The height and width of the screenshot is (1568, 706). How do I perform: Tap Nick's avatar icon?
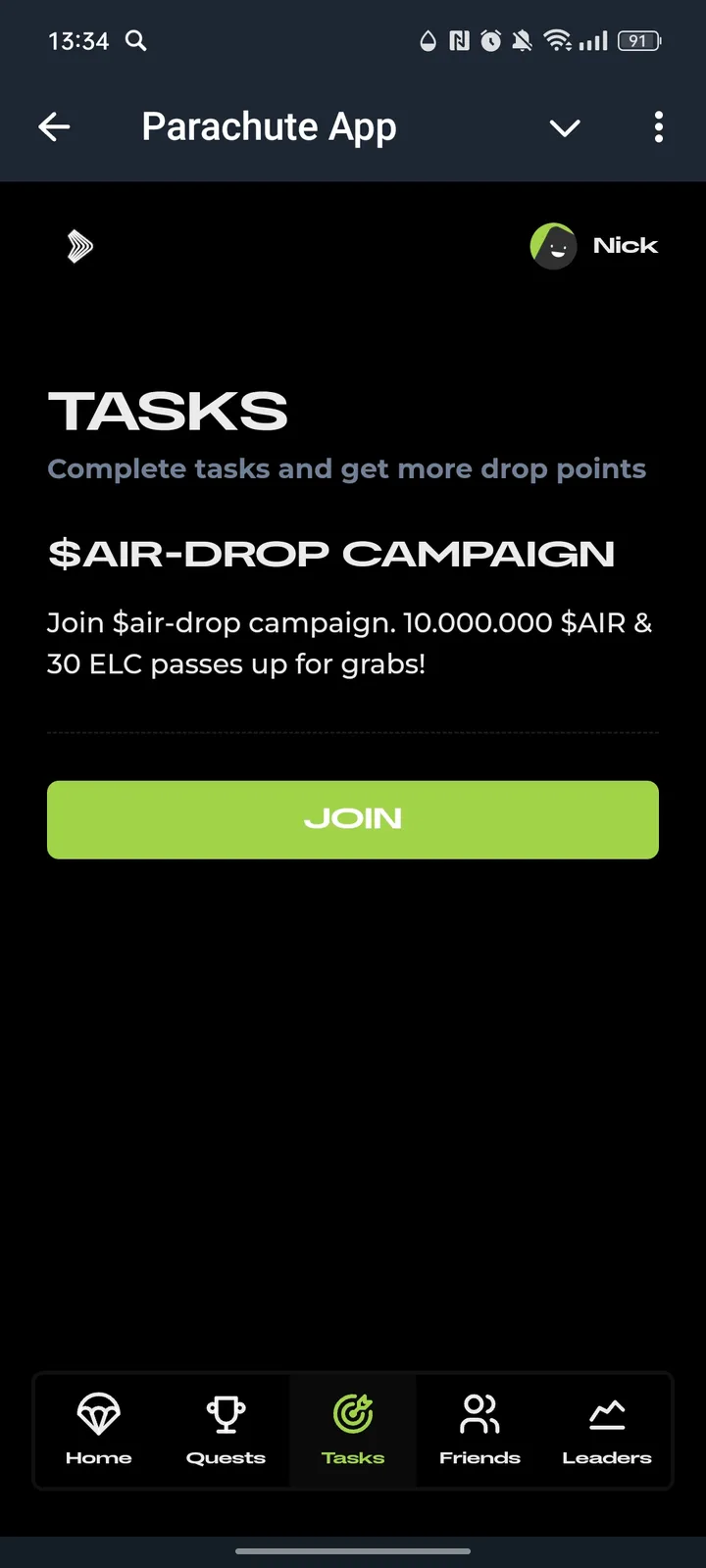554,246
